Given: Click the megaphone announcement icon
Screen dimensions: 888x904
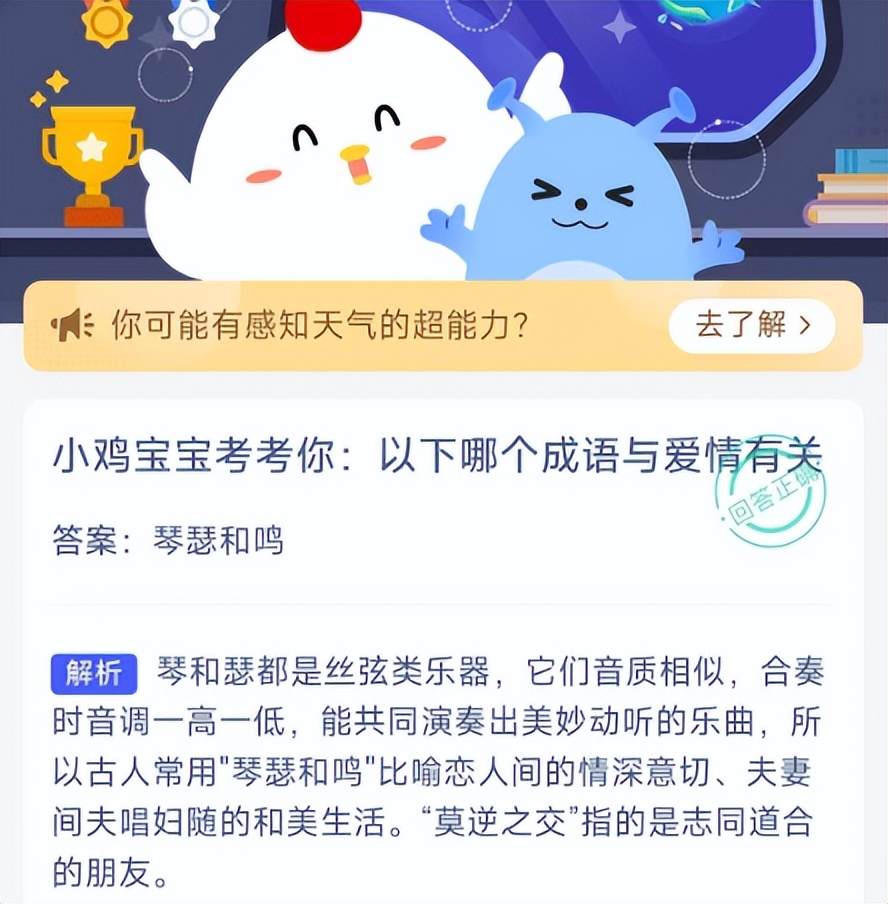Looking at the screenshot, I should (x=70, y=325).
